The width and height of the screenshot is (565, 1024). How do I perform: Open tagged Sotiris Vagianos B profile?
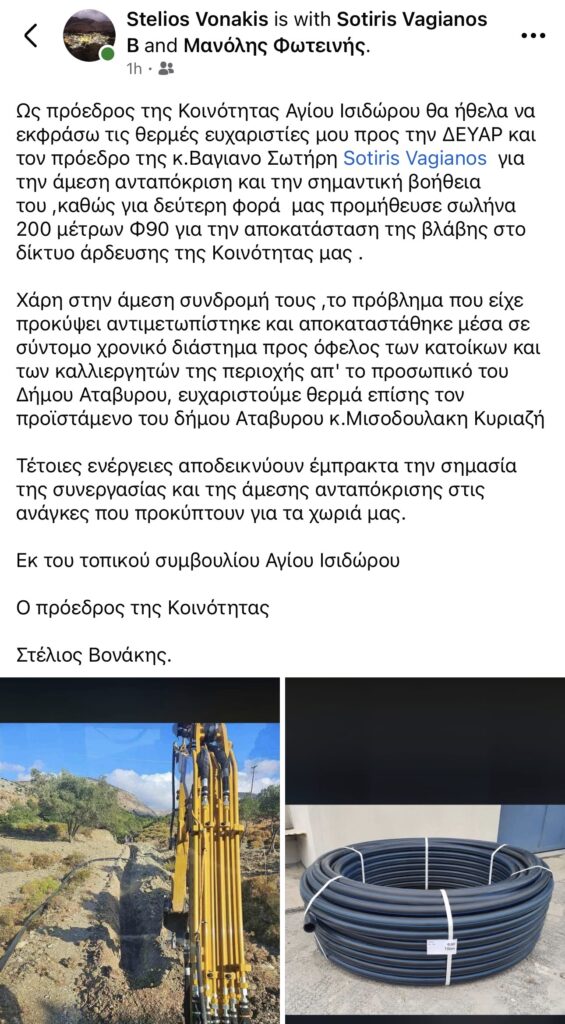pyautogui.click(x=306, y=33)
